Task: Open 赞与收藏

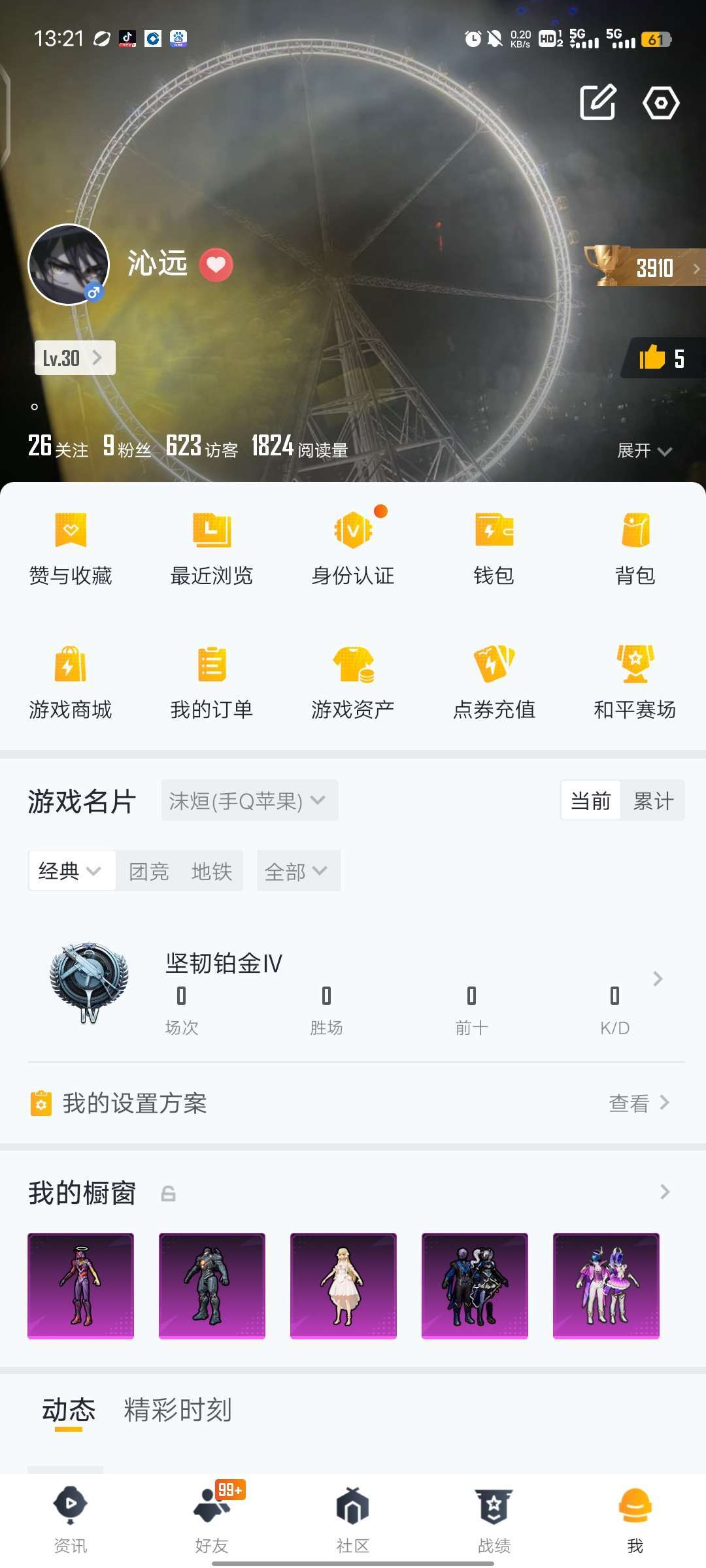Action: [x=71, y=549]
